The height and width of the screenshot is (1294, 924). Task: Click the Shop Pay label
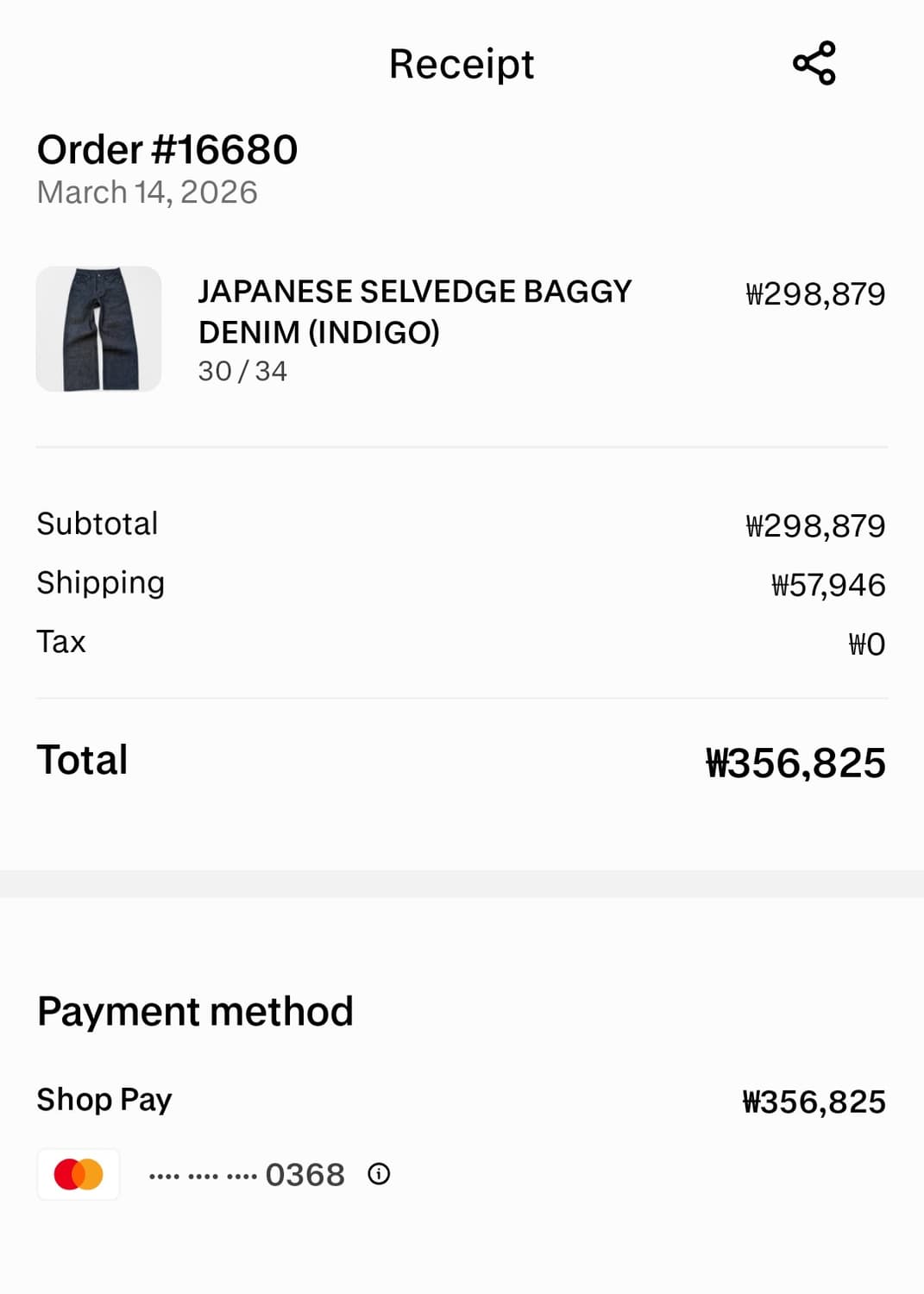(x=103, y=1099)
